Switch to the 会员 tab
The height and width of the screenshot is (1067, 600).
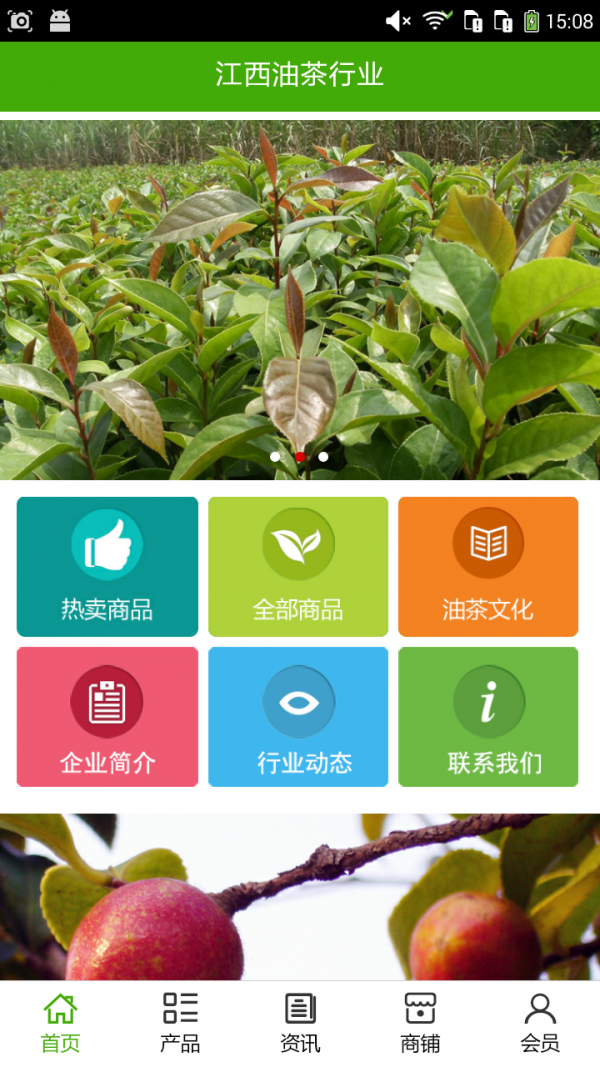540,1023
